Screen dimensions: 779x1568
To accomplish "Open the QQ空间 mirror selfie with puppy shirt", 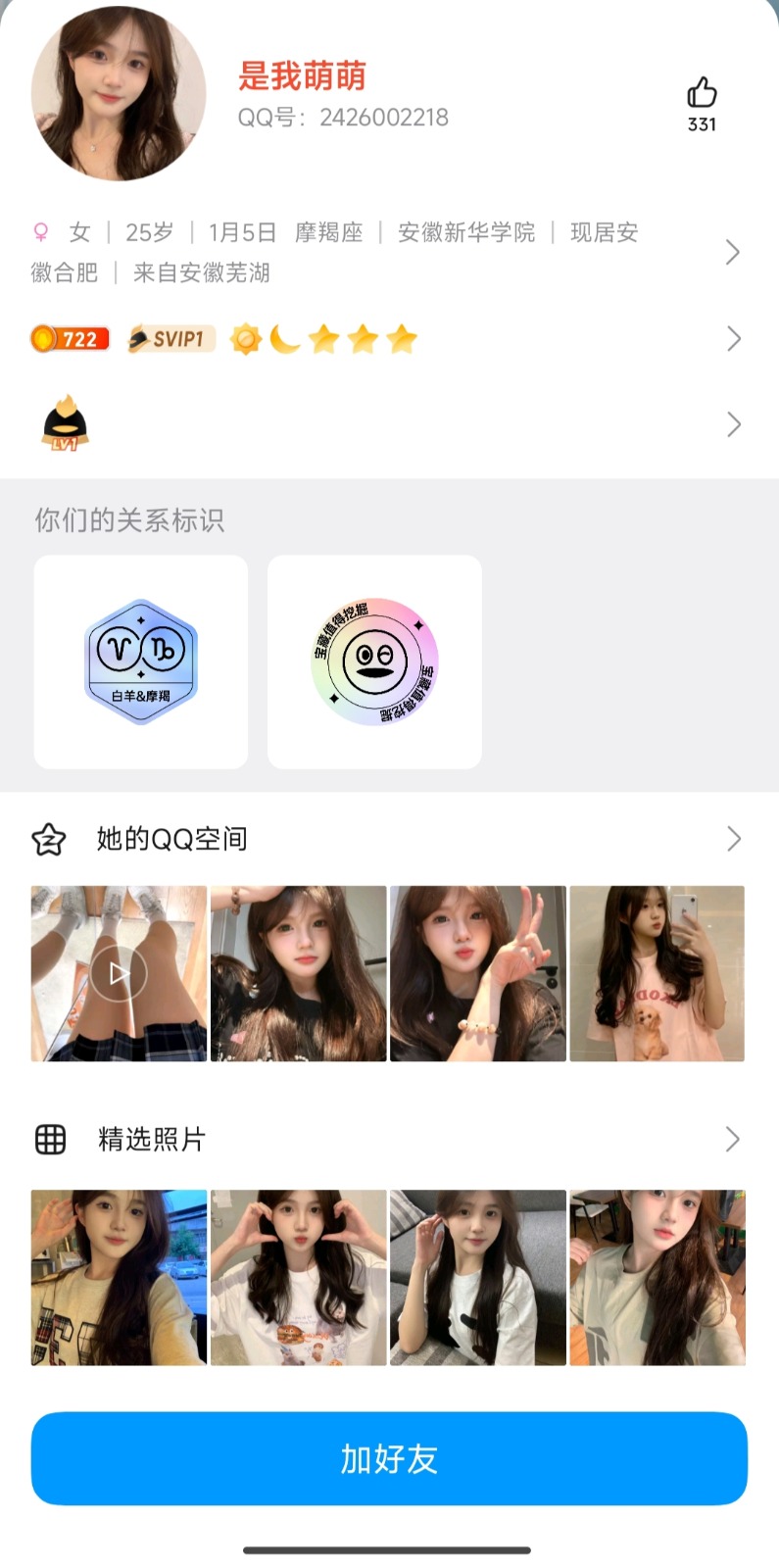I will point(657,973).
